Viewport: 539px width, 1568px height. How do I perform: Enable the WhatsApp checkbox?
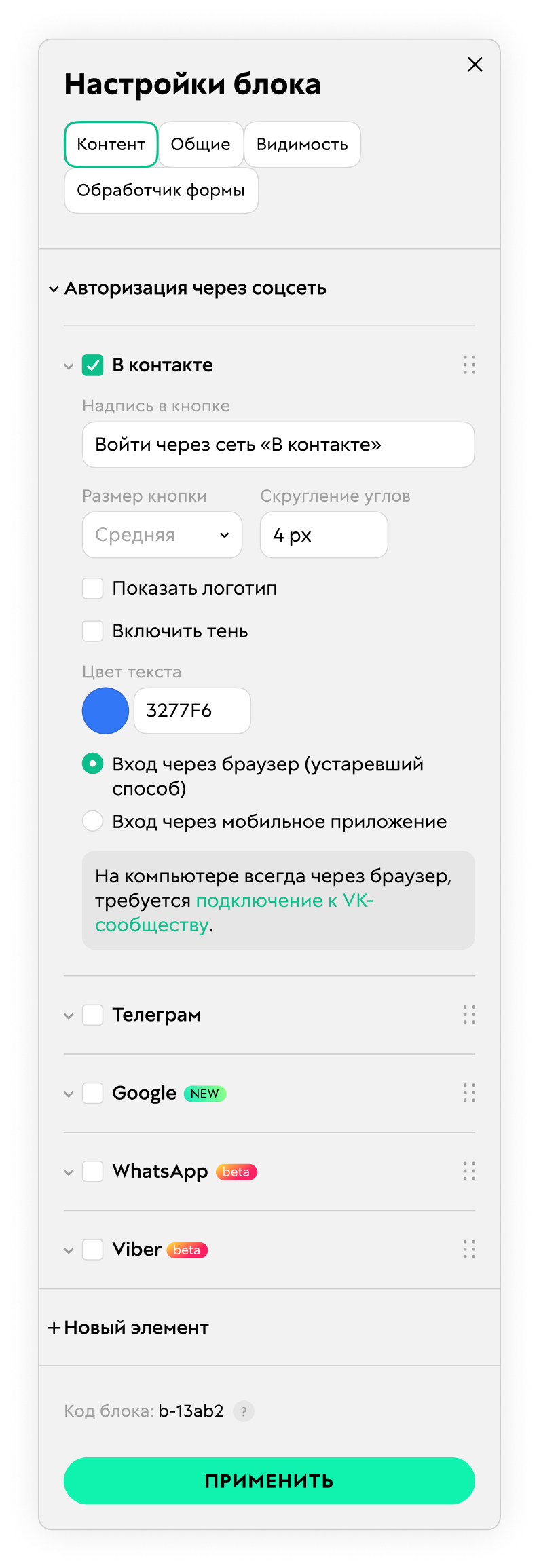[93, 1172]
